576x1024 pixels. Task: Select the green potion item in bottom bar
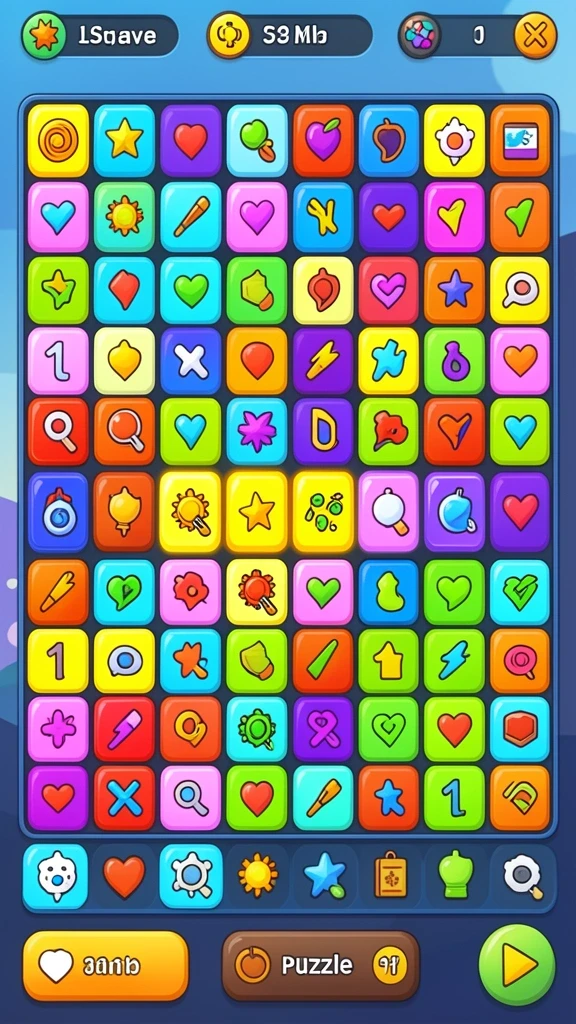[456, 875]
